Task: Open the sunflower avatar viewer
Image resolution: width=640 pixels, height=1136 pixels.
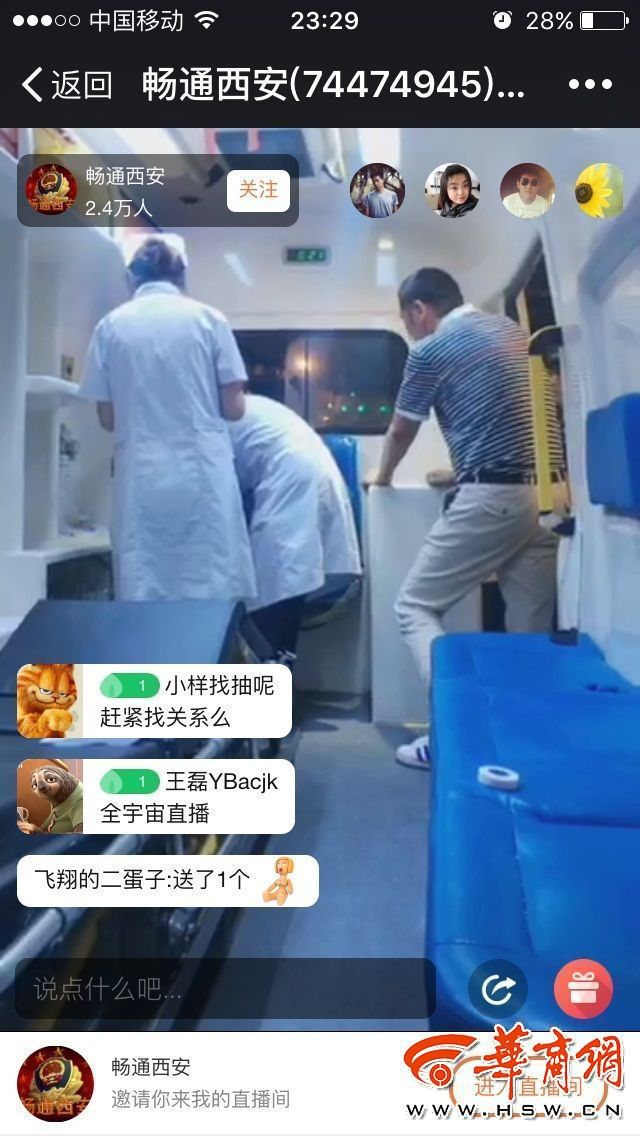Action: (x=600, y=190)
